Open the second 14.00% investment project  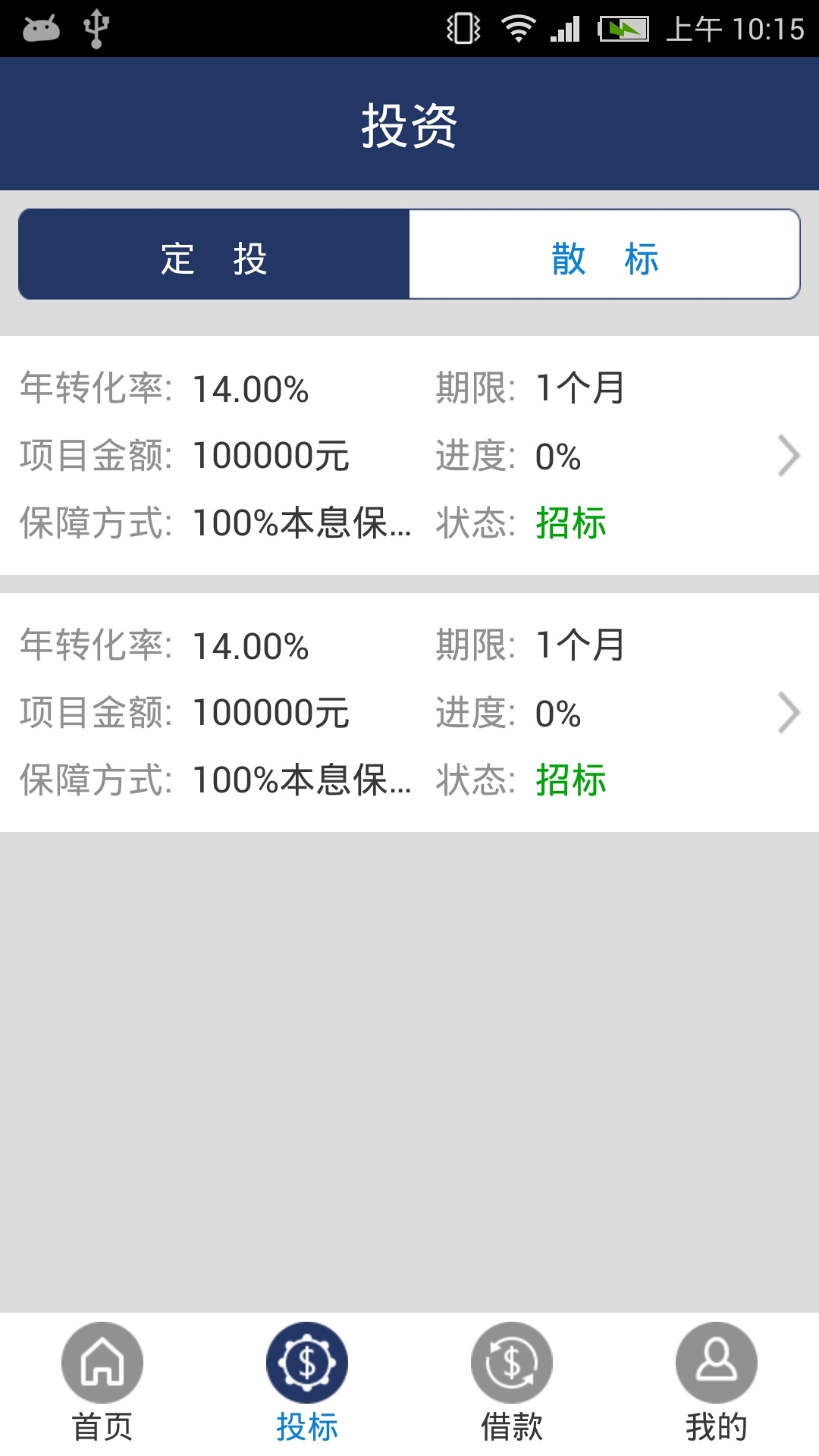point(409,712)
